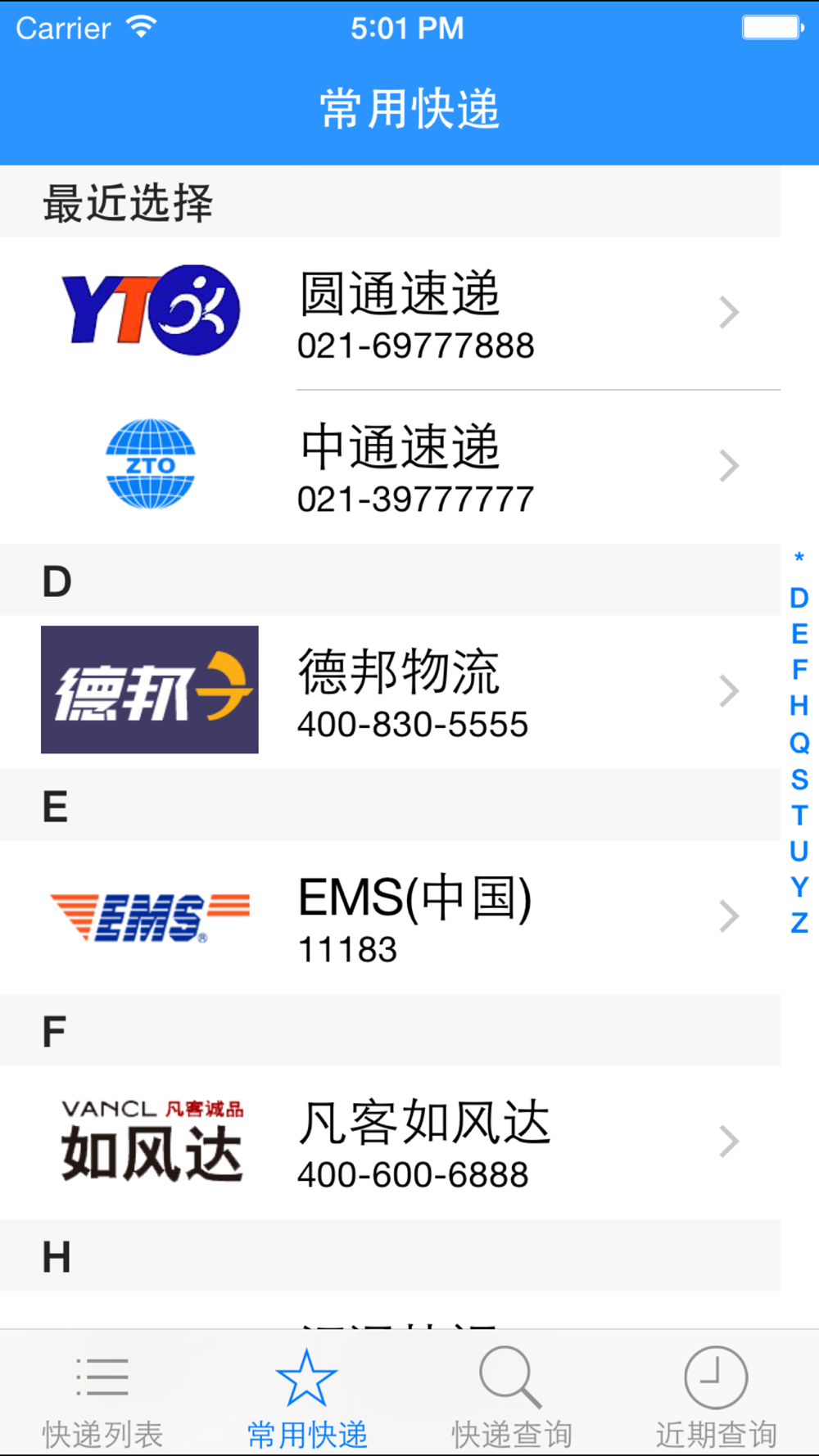Open 中通速递 courier row
The image size is (819, 1456).
(x=390, y=467)
